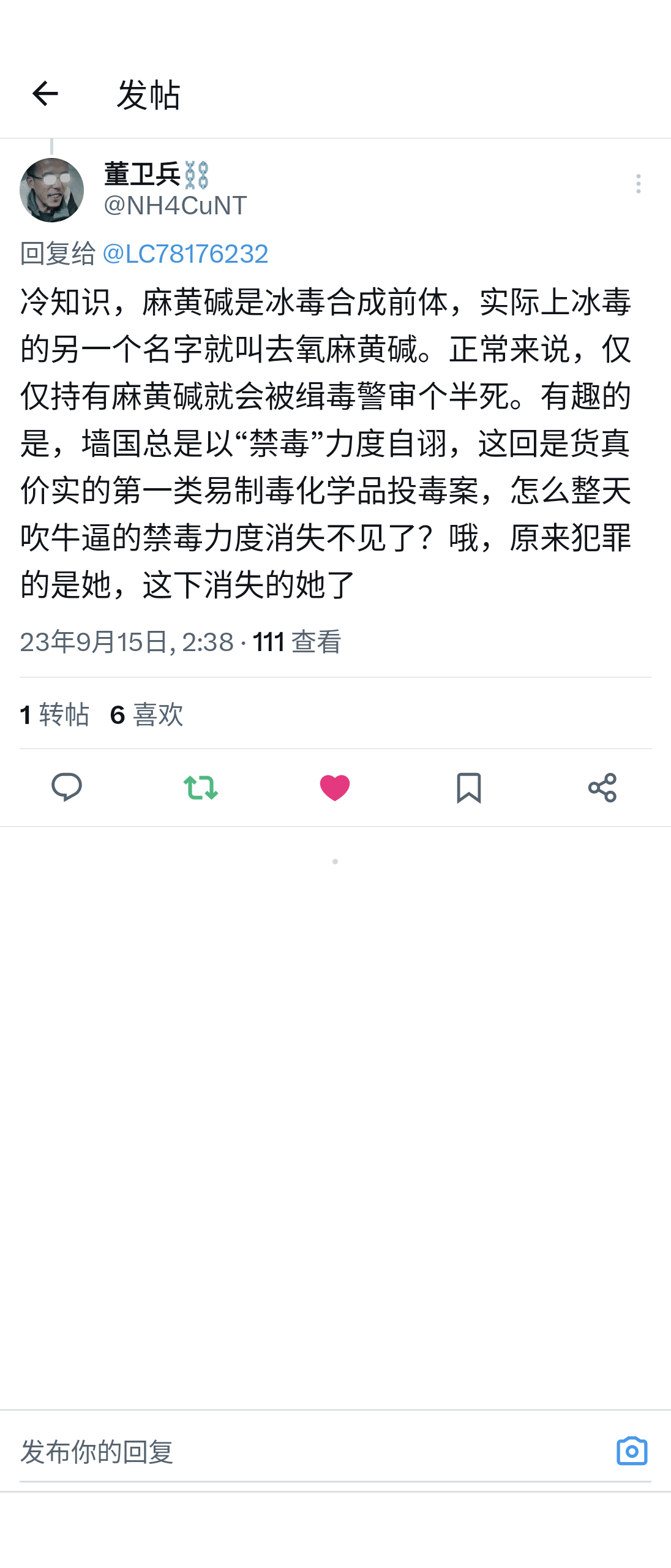View the 6 喜欢 likes list
This screenshot has width=671, height=1568.
(147, 714)
